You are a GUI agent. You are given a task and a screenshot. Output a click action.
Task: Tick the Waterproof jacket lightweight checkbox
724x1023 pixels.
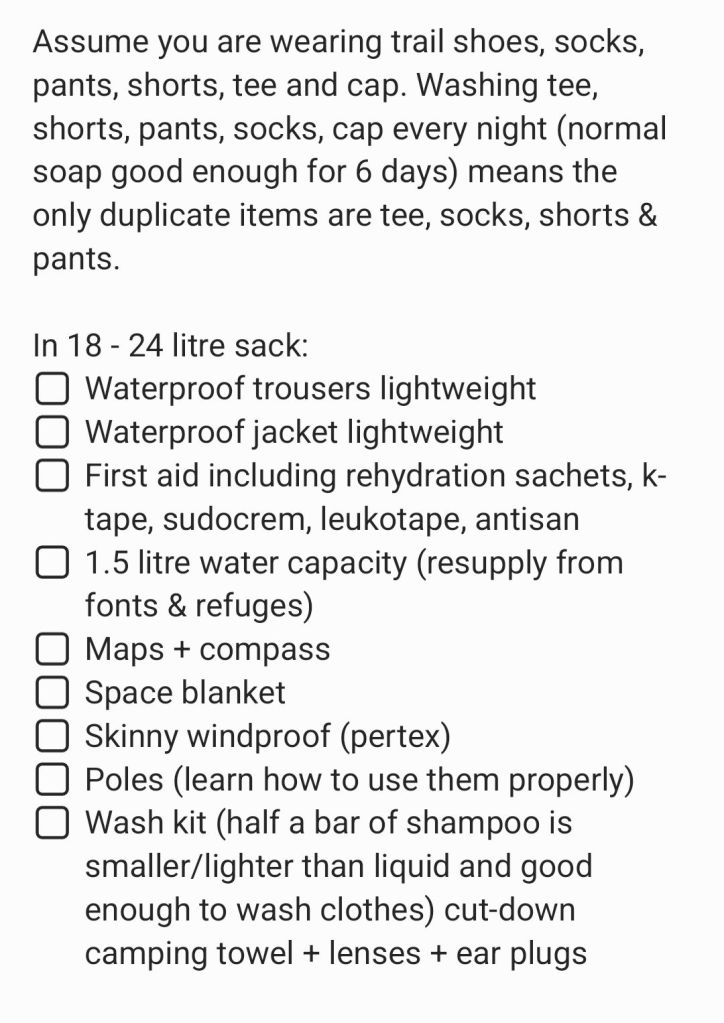pyautogui.click(x=52, y=432)
